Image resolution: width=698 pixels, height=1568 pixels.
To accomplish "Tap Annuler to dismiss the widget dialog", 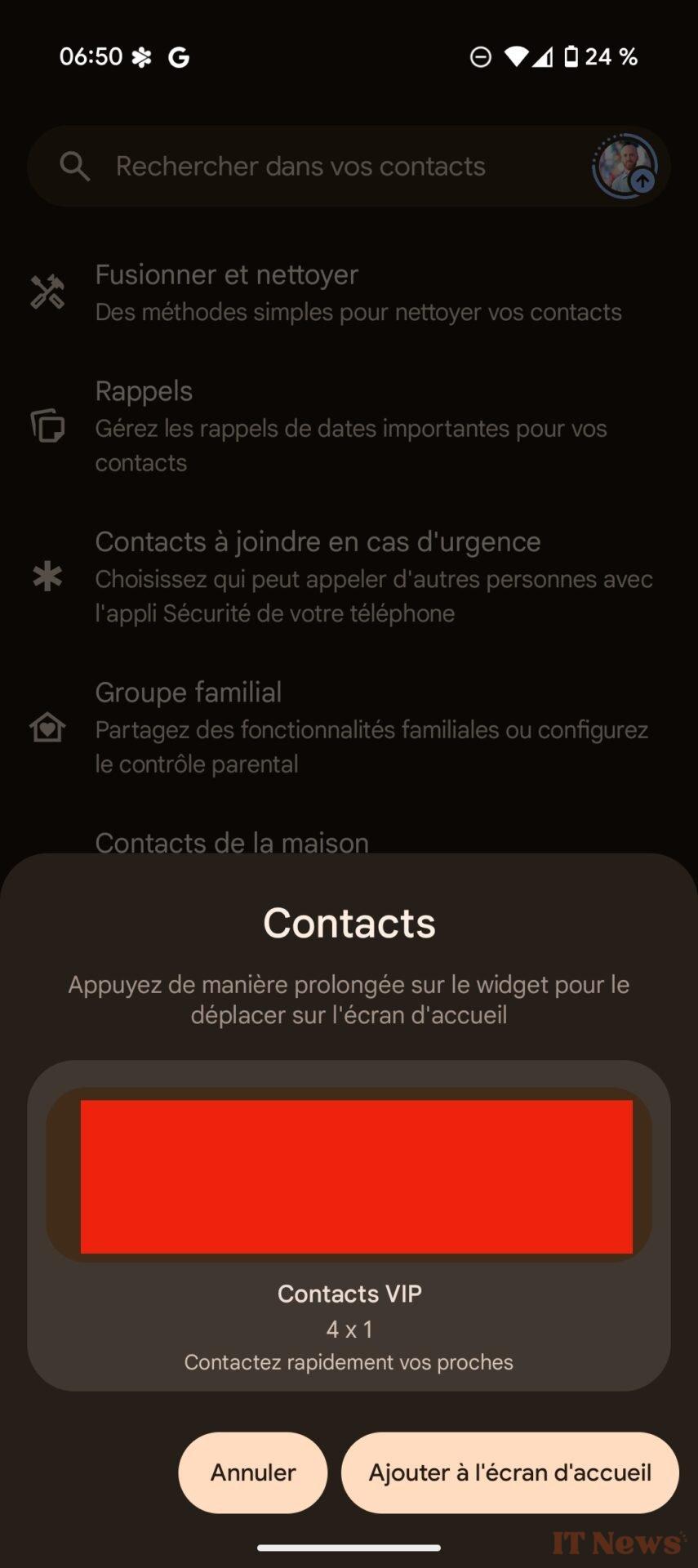I will [253, 1472].
